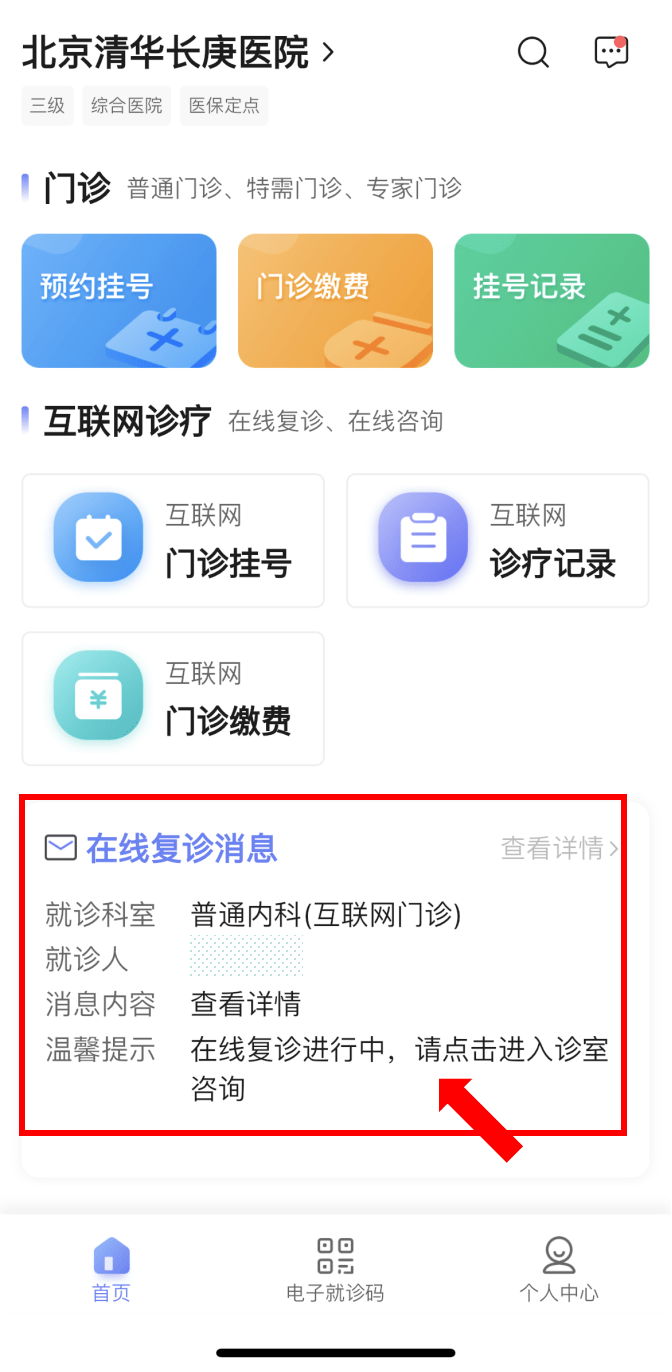Switch to the 首页 tab
This screenshot has height=1372, width=672.
click(111, 1270)
